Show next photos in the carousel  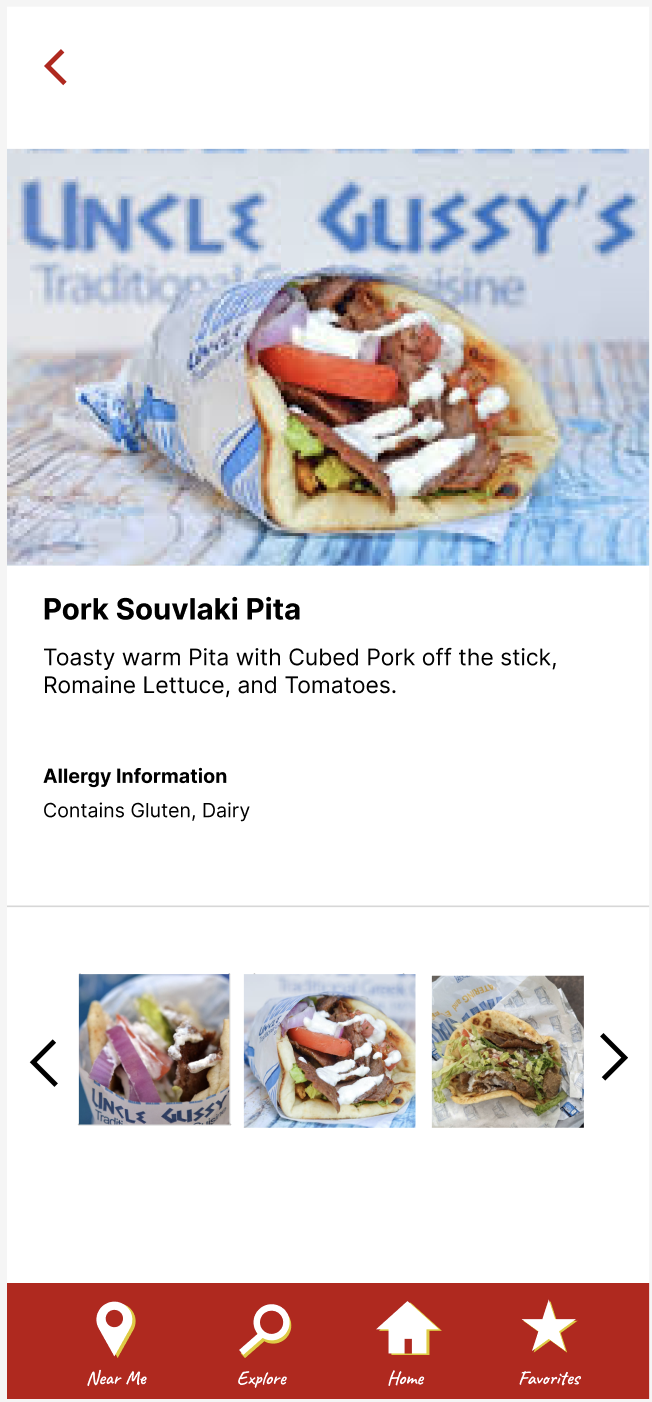click(613, 1057)
